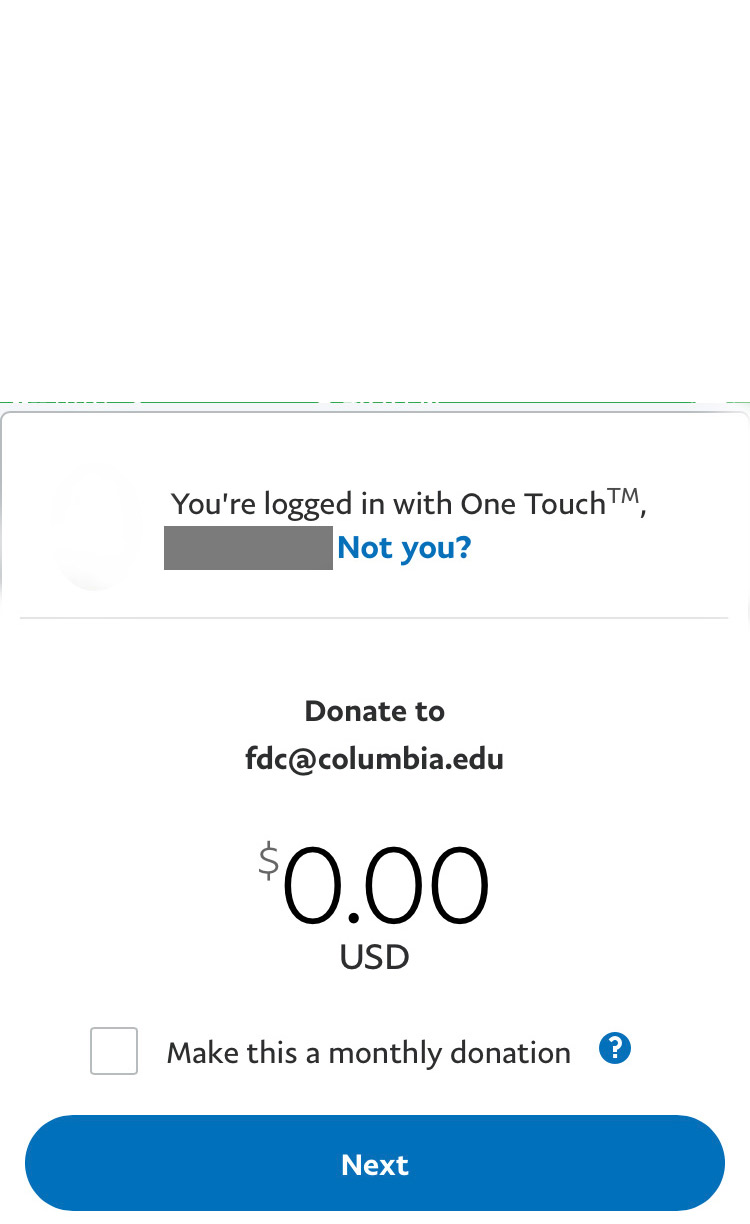Check the monthly donation checkbox
The height and width of the screenshot is (1224, 750).
click(114, 1051)
